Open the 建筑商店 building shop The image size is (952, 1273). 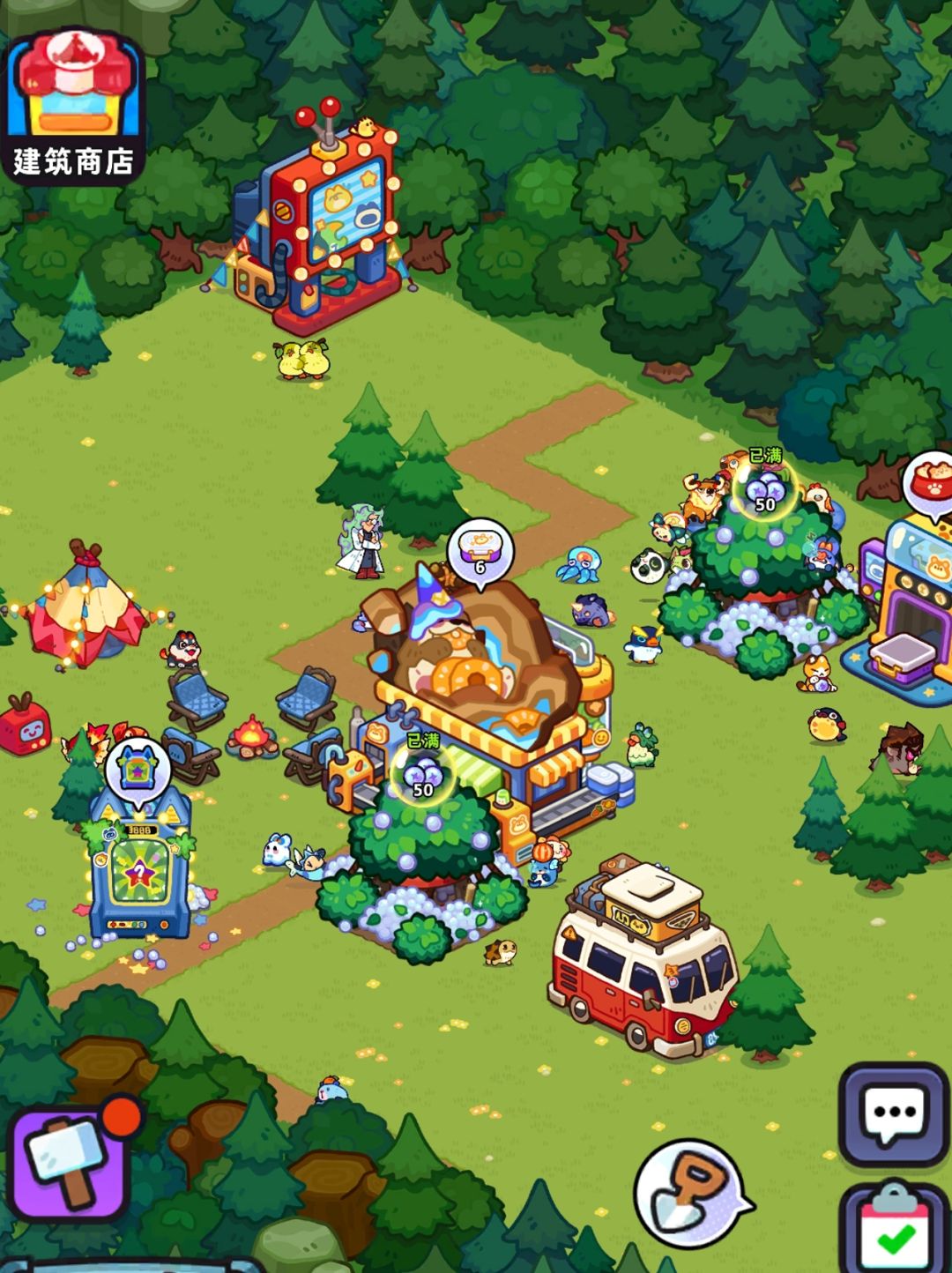click(x=74, y=106)
